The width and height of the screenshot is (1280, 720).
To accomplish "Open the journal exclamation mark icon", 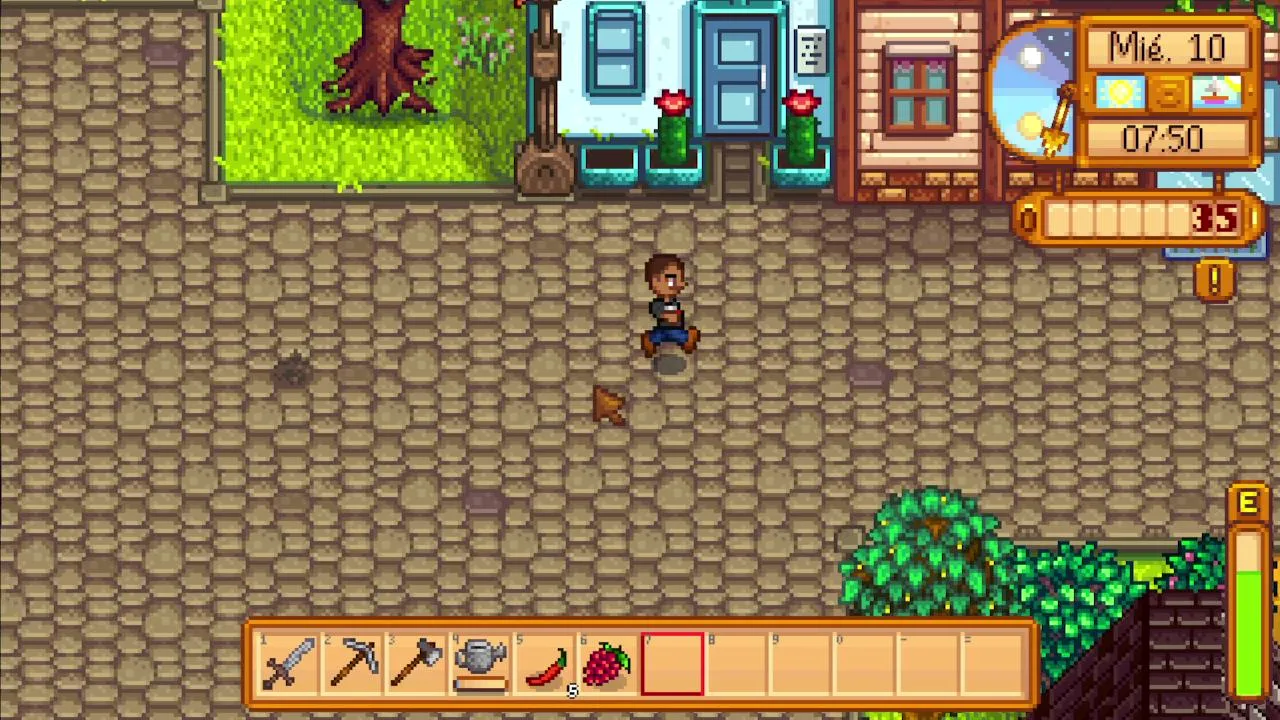I will pyautogui.click(x=1214, y=281).
